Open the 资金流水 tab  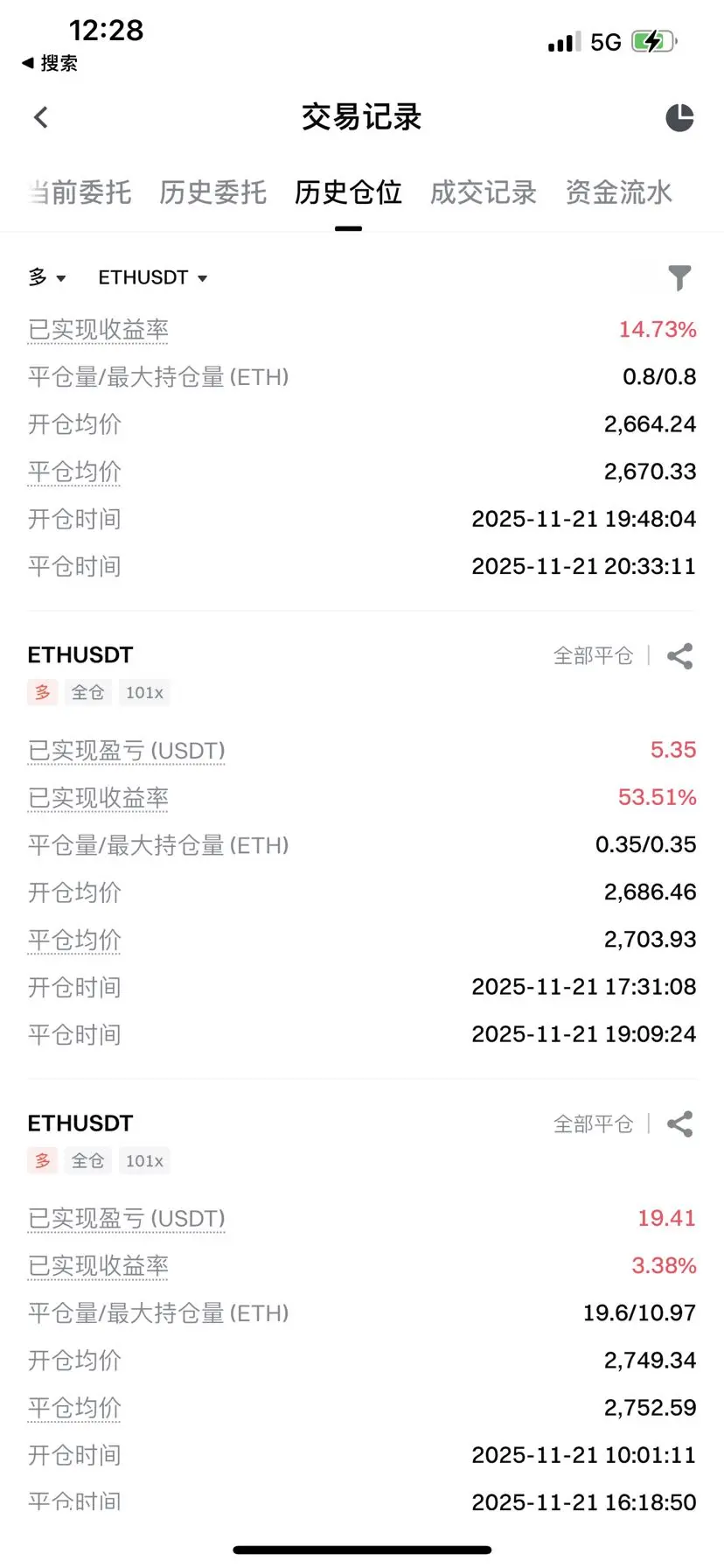click(x=618, y=192)
